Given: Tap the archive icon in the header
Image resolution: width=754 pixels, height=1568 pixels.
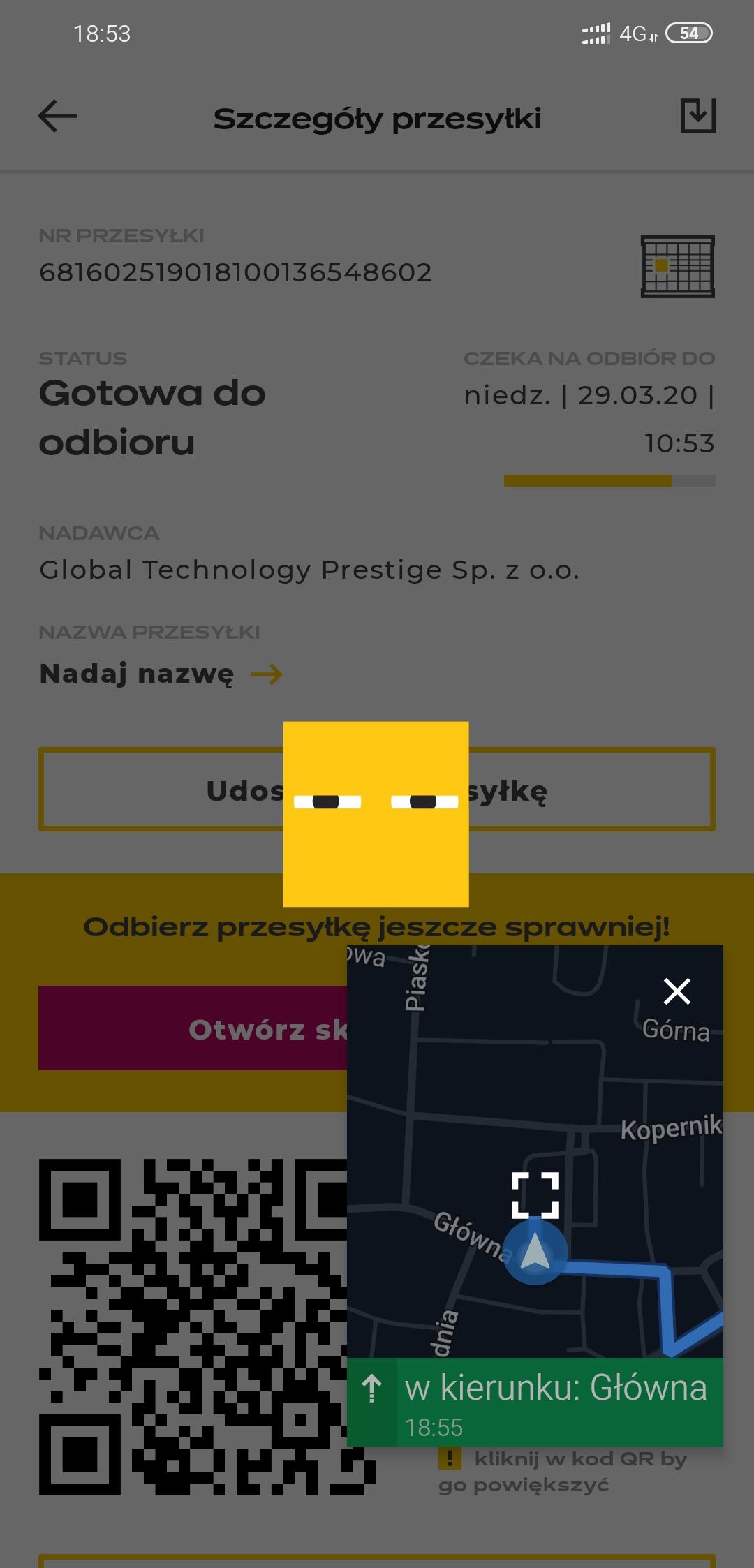Looking at the screenshot, I should pyautogui.click(x=697, y=116).
